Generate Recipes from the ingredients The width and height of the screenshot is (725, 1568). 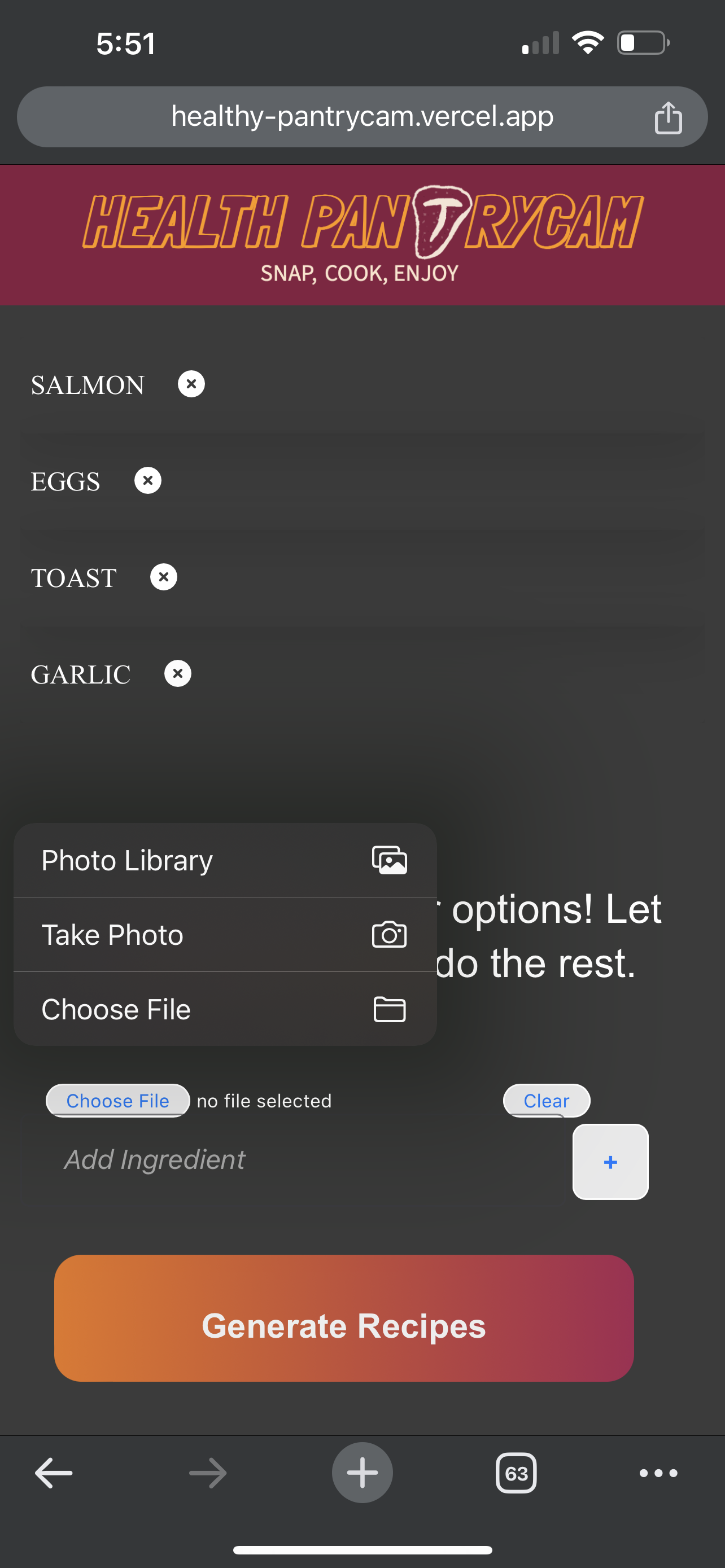pos(344,1325)
